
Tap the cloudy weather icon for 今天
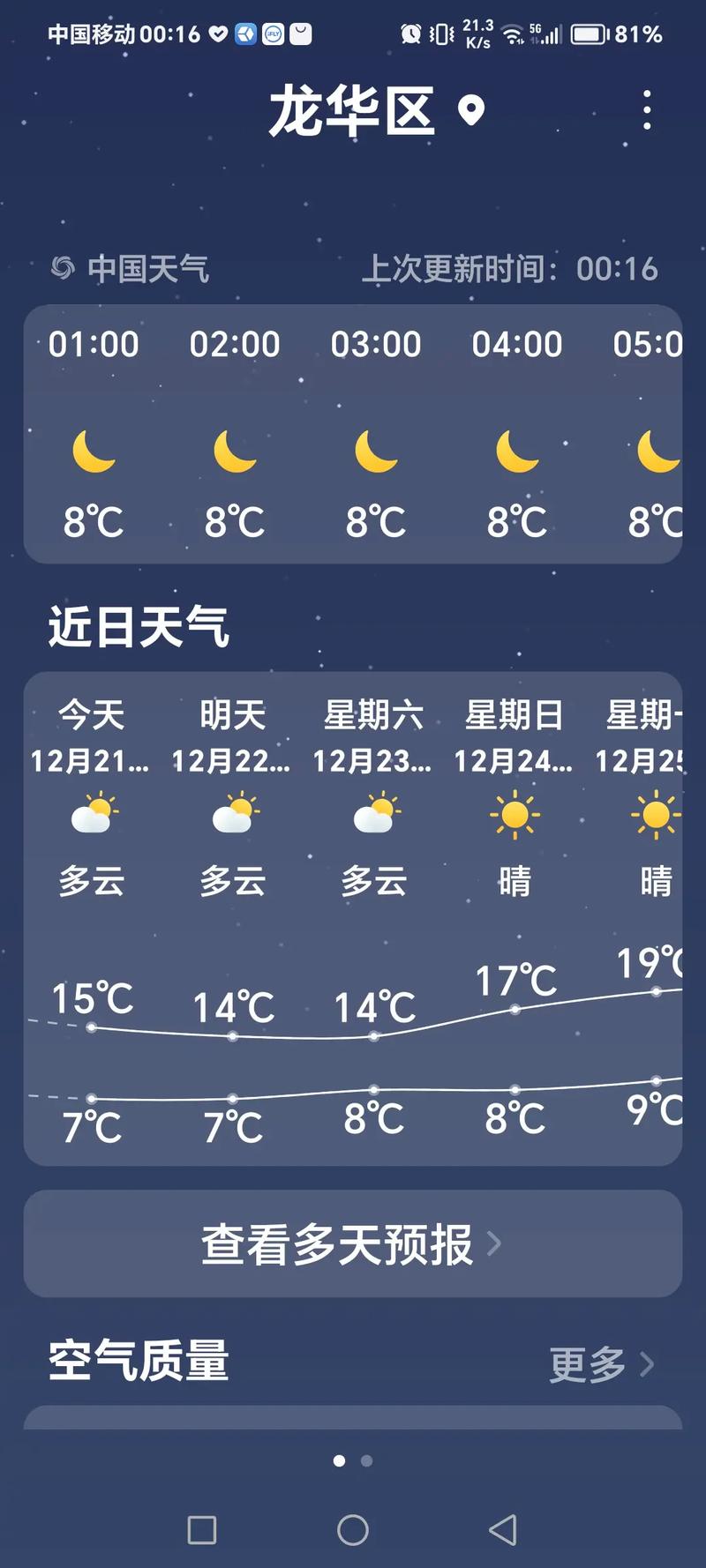[92, 818]
